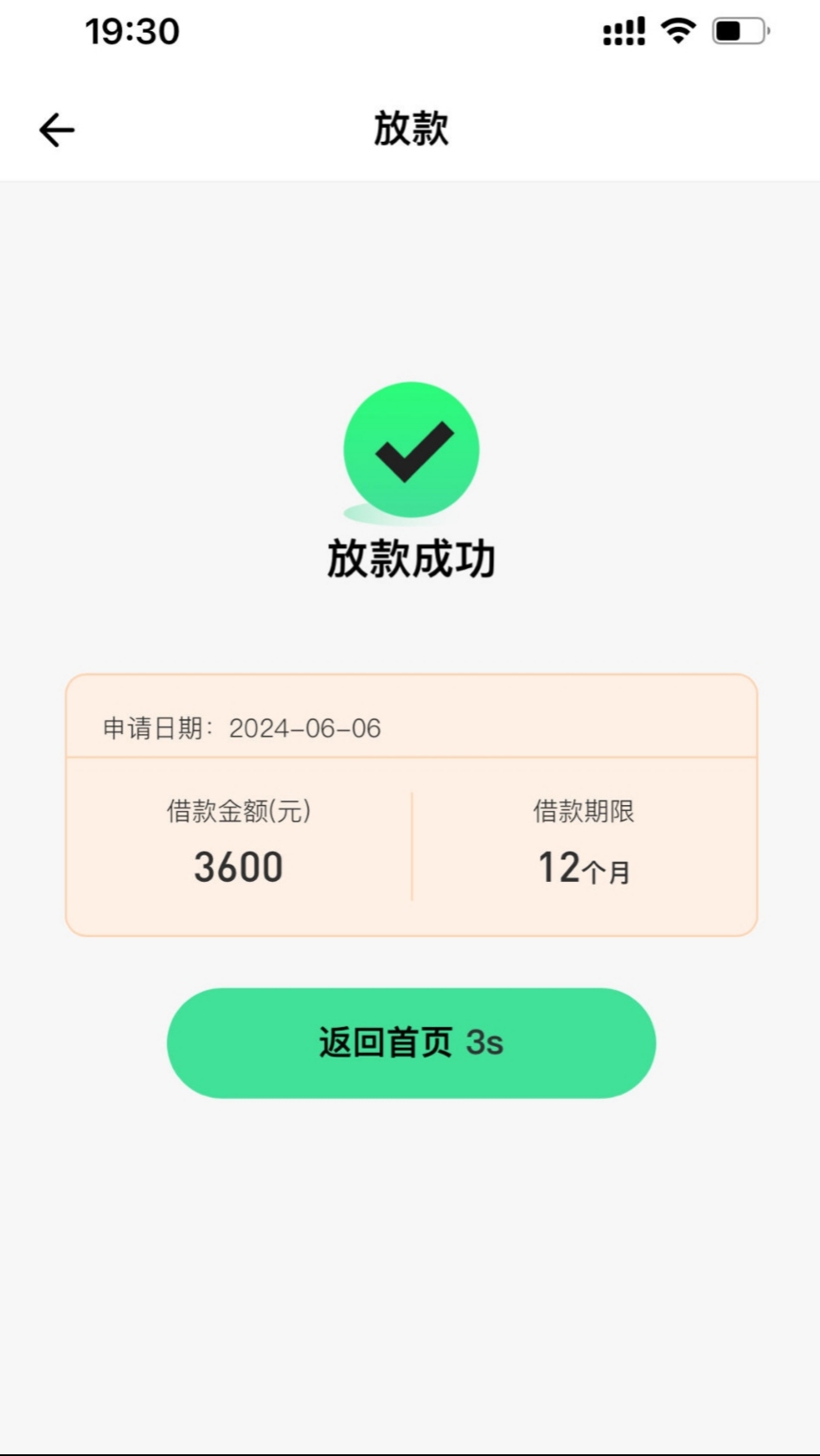Image resolution: width=820 pixels, height=1456 pixels.
Task: Go back using the top-left arrow
Action: [57, 131]
